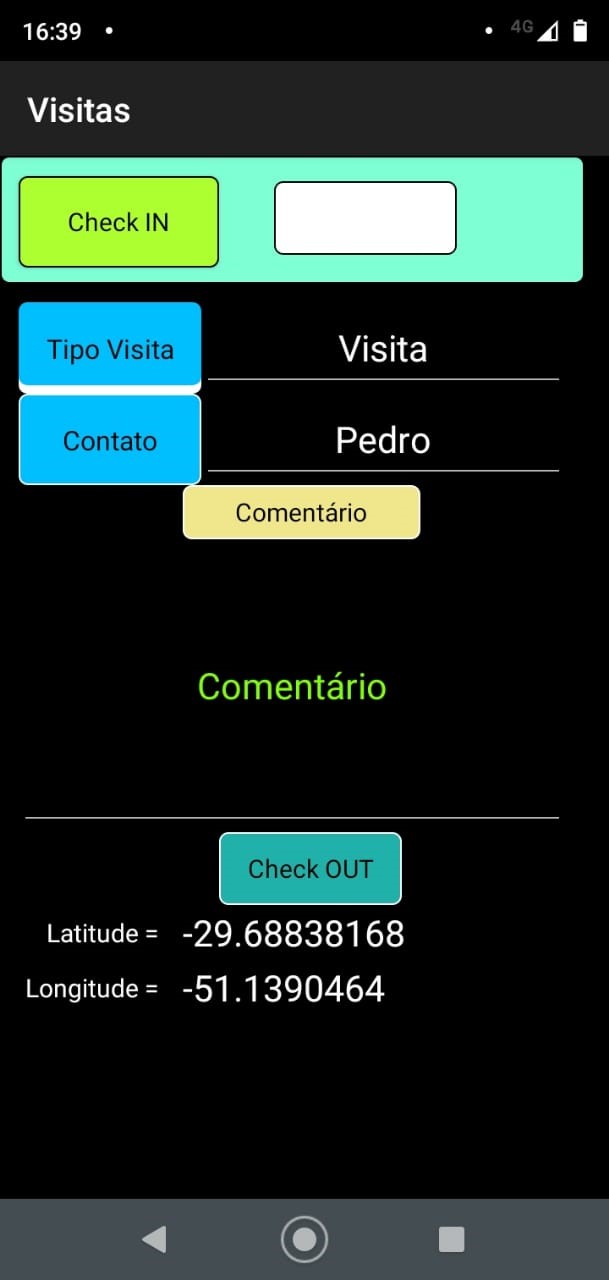The width and height of the screenshot is (609, 1280).
Task: Edit the Visita text field
Action: click(383, 349)
